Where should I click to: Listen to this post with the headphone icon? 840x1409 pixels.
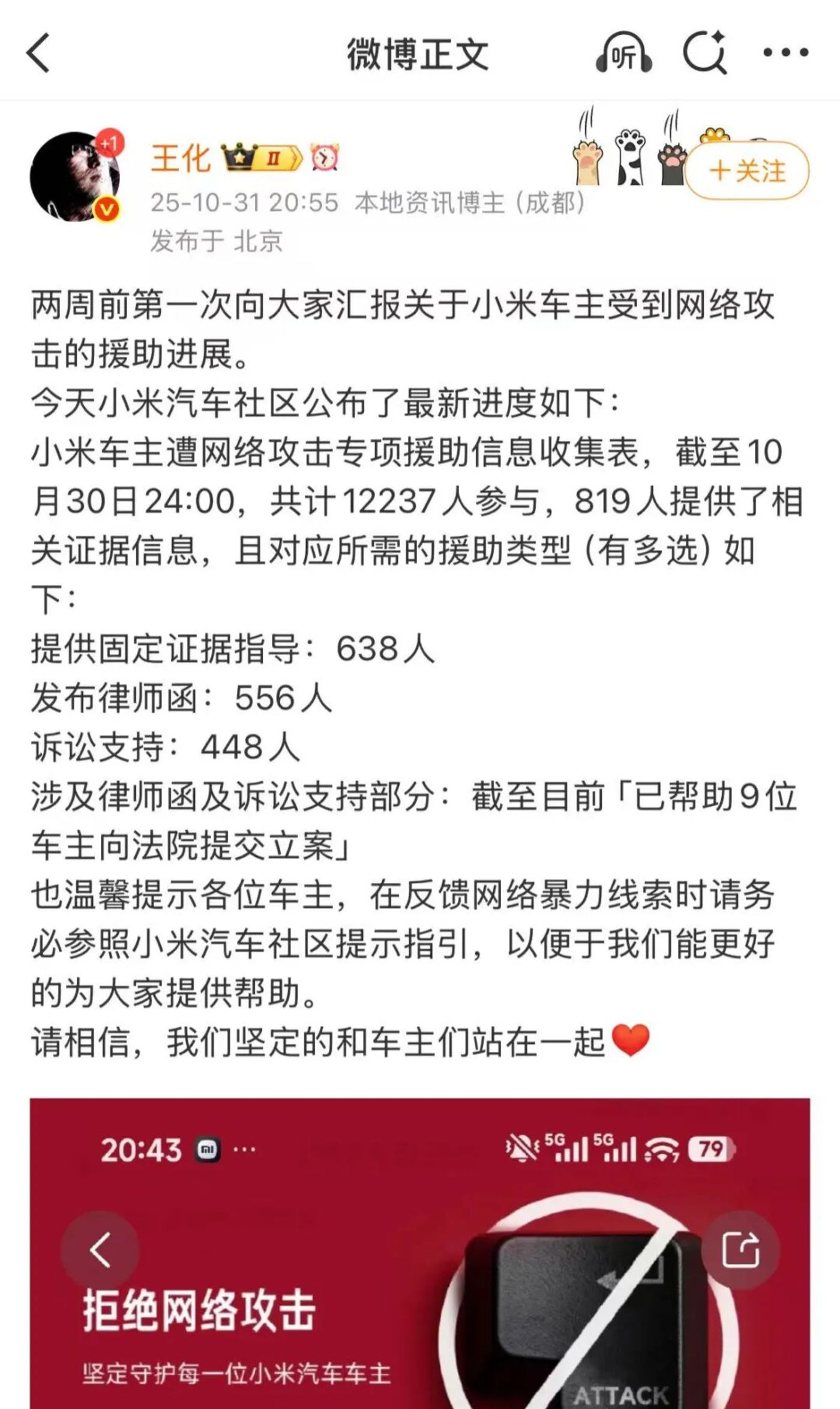click(623, 54)
